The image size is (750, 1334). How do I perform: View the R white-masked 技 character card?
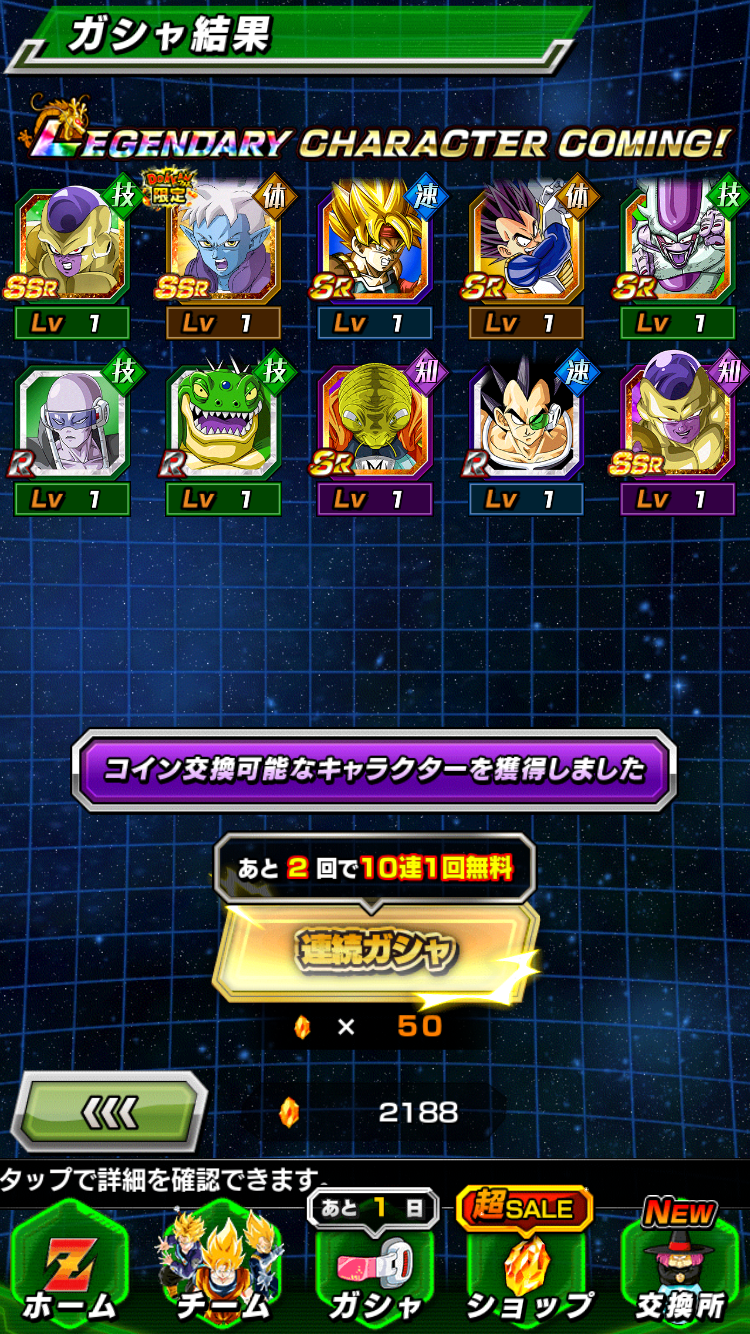(72, 418)
